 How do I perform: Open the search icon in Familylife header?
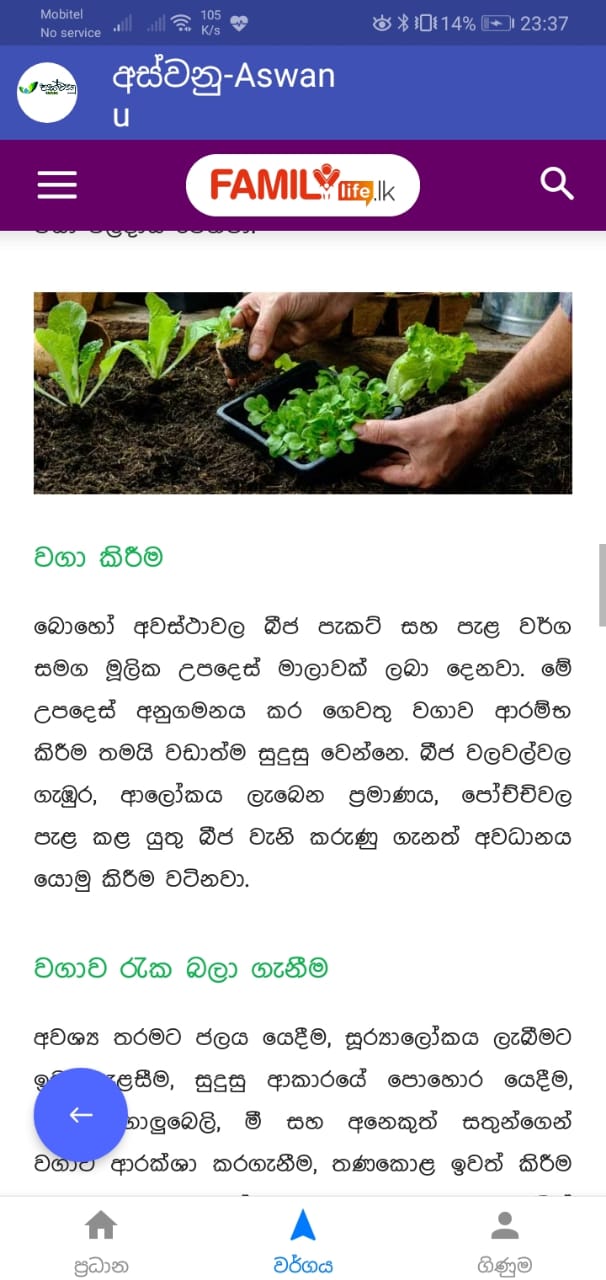(556, 184)
